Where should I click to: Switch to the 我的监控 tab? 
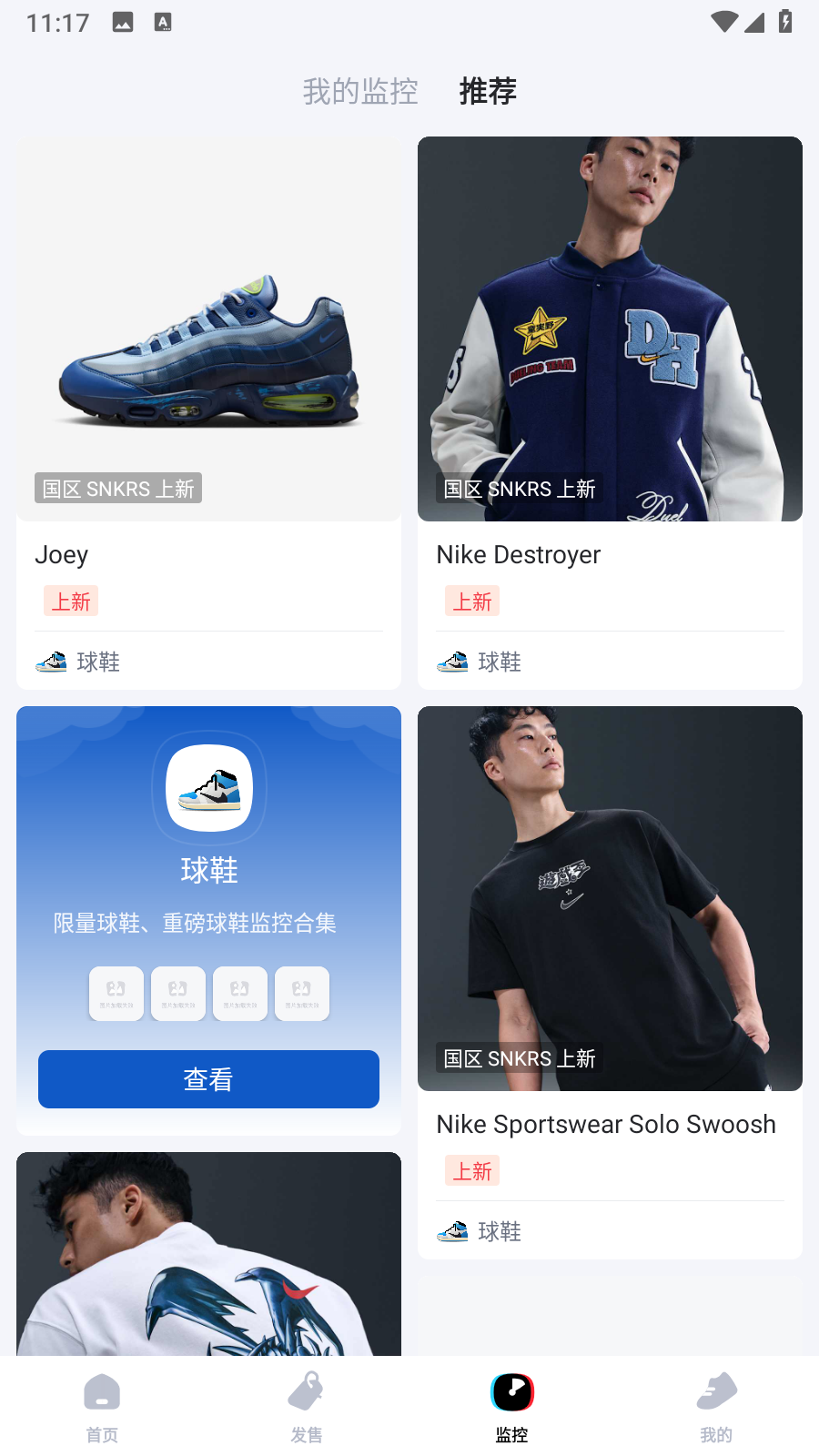click(x=360, y=92)
